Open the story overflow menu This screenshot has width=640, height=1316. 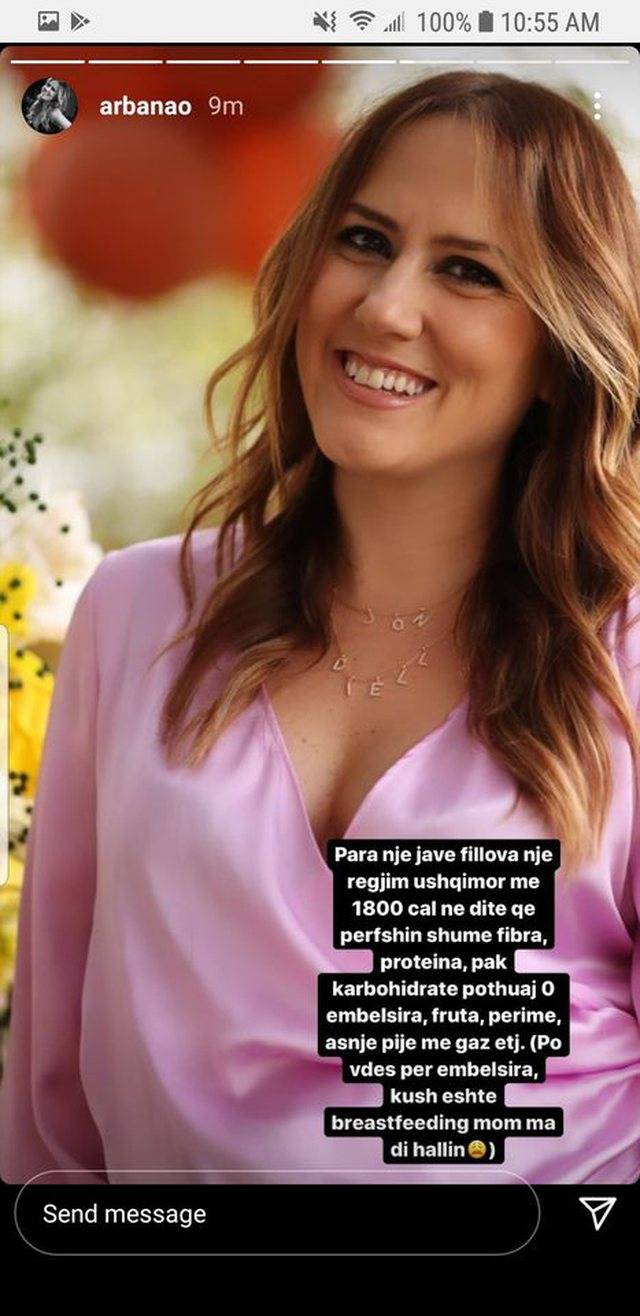597,106
